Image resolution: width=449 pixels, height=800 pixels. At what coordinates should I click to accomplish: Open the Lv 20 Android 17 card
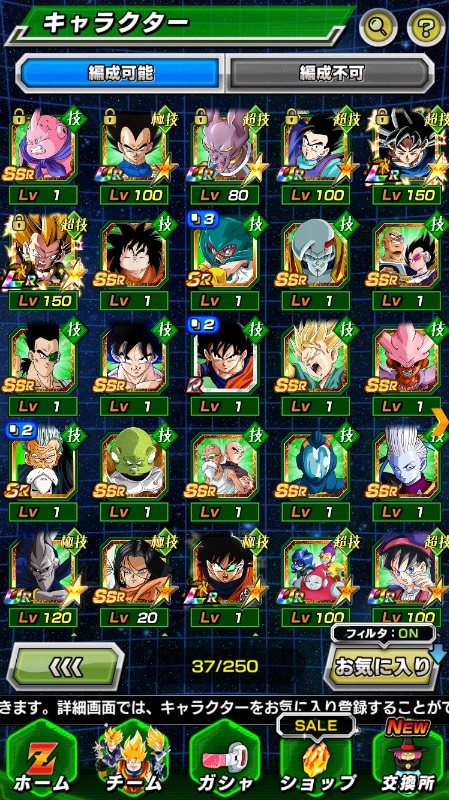134,578
